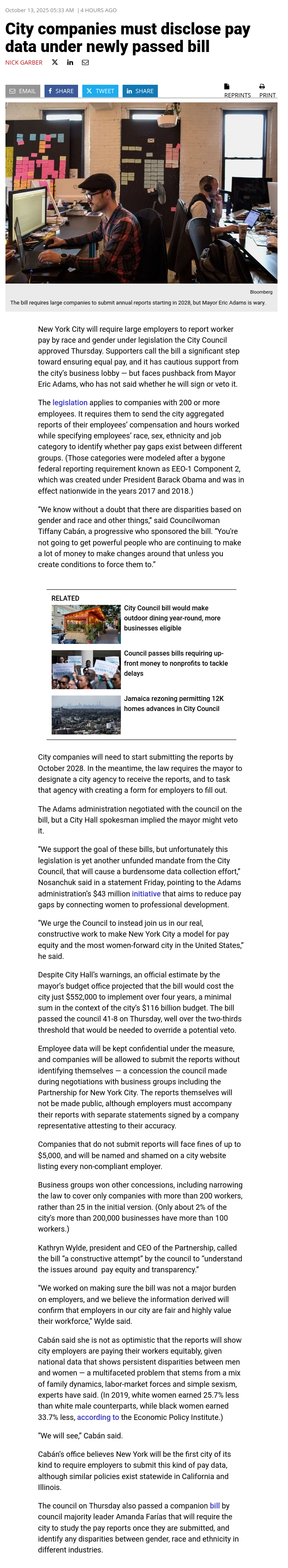This screenshot has height=1568, width=288.
Task: Open the author's LinkedIn icon
Action: (70, 63)
